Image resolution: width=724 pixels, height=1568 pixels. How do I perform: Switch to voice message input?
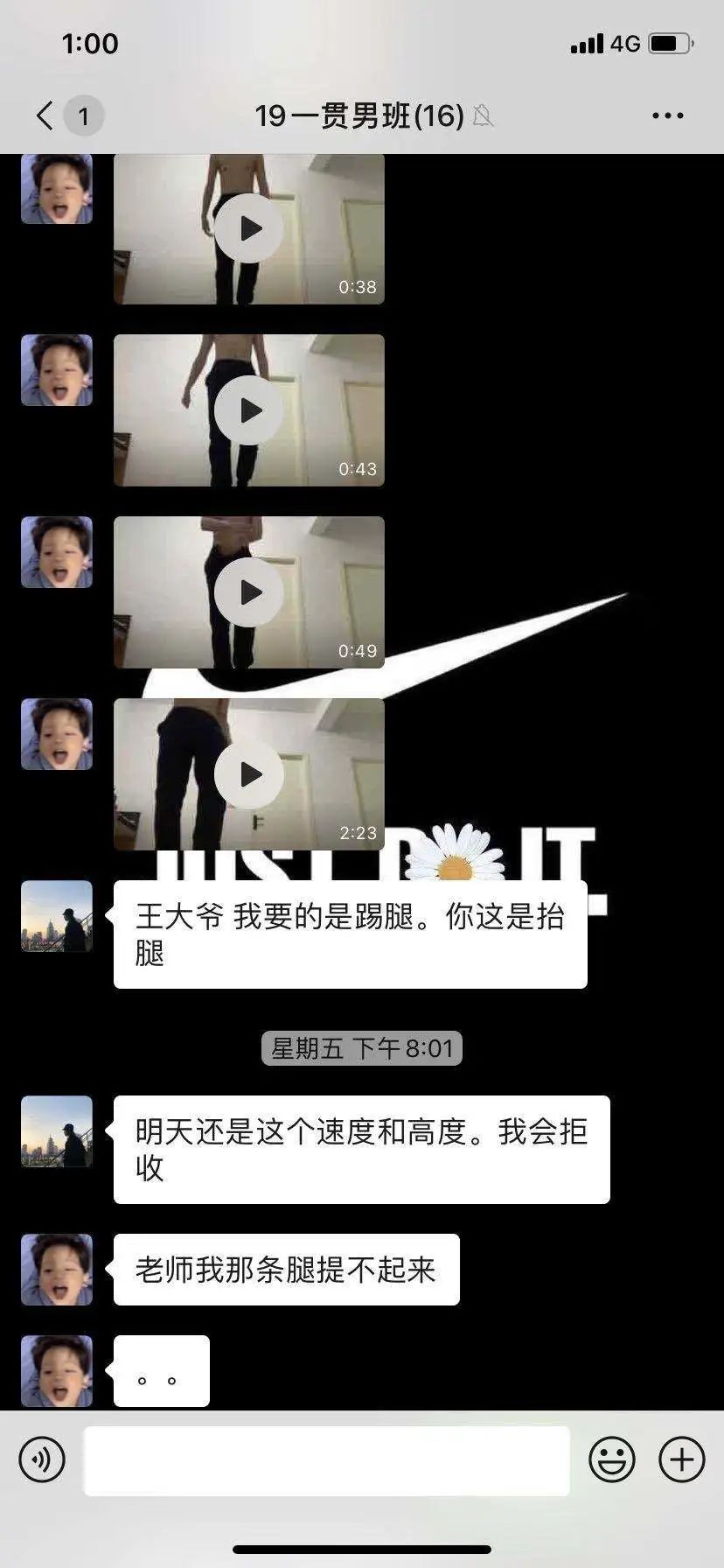[x=42, y=1459]
